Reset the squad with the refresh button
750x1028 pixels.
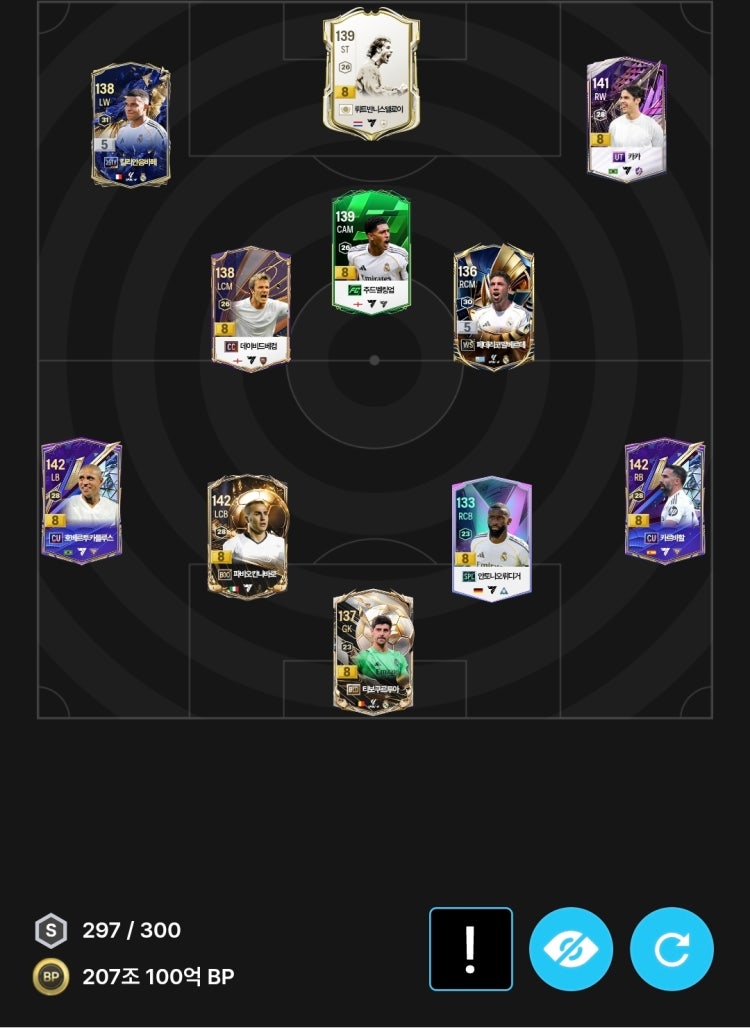pos(671,949)
